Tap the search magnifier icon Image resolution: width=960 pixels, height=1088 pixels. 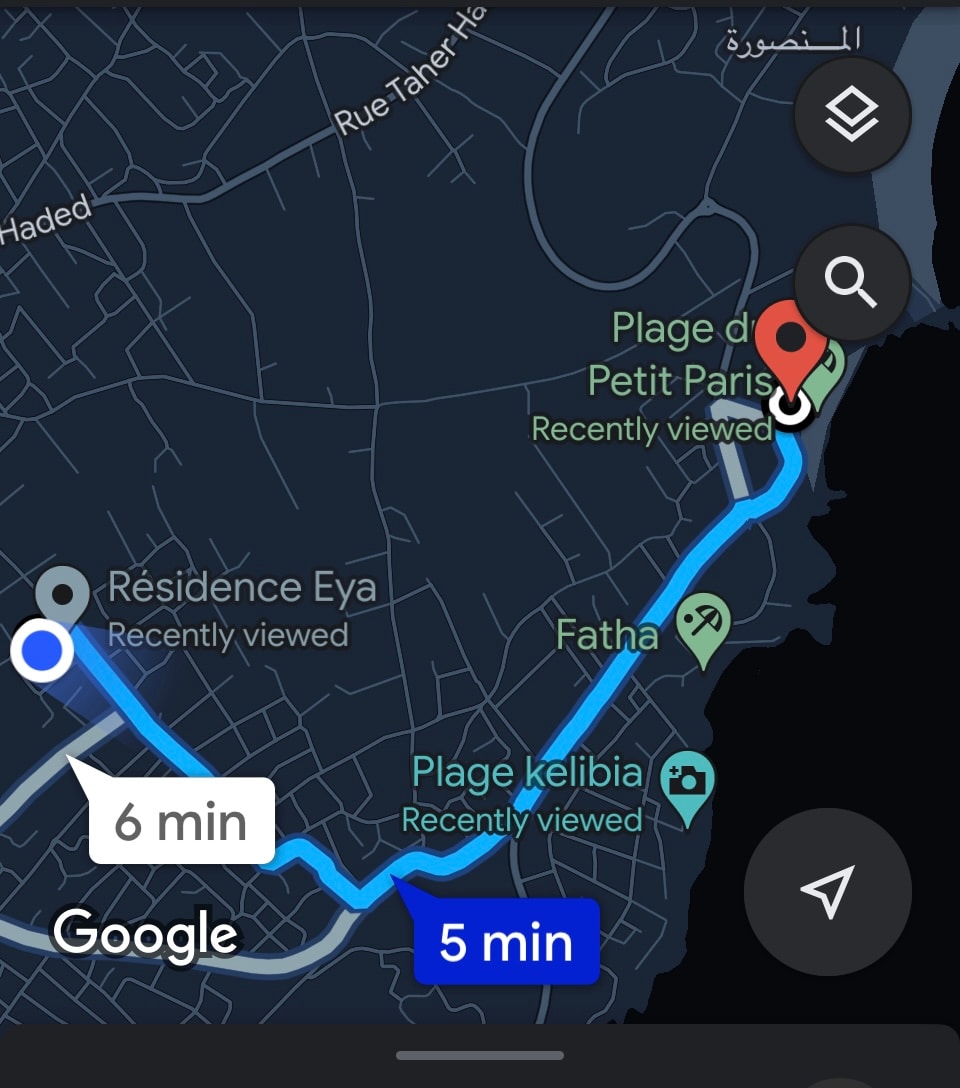click(x=851, y=283)
